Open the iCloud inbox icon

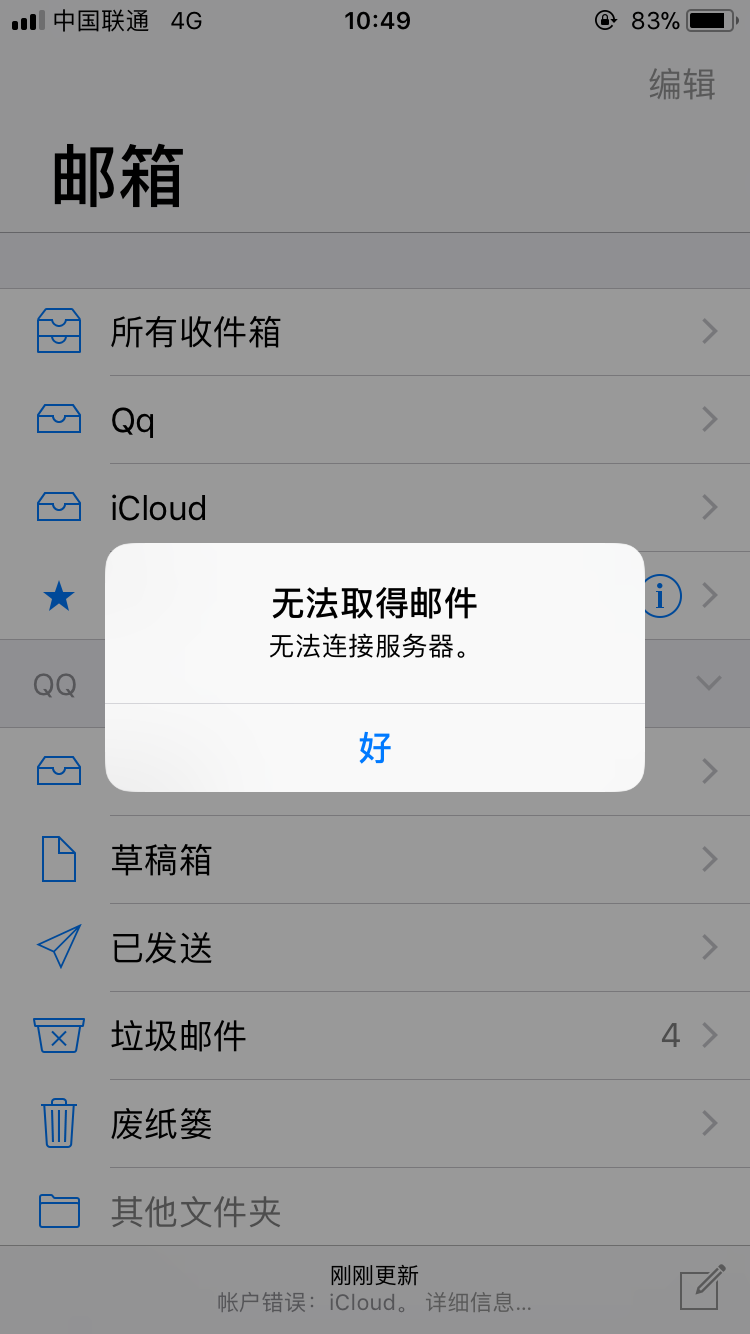(59, 507)
